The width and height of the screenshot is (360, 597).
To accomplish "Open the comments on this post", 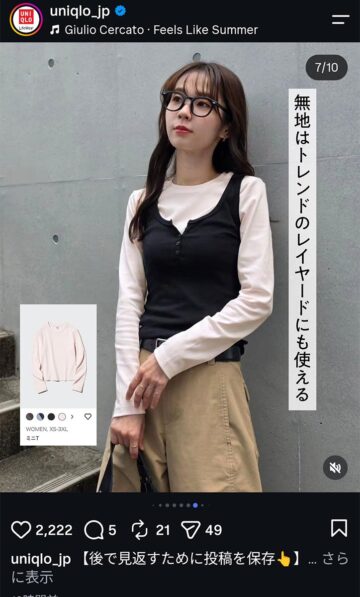I will click(x=94, y=530).
